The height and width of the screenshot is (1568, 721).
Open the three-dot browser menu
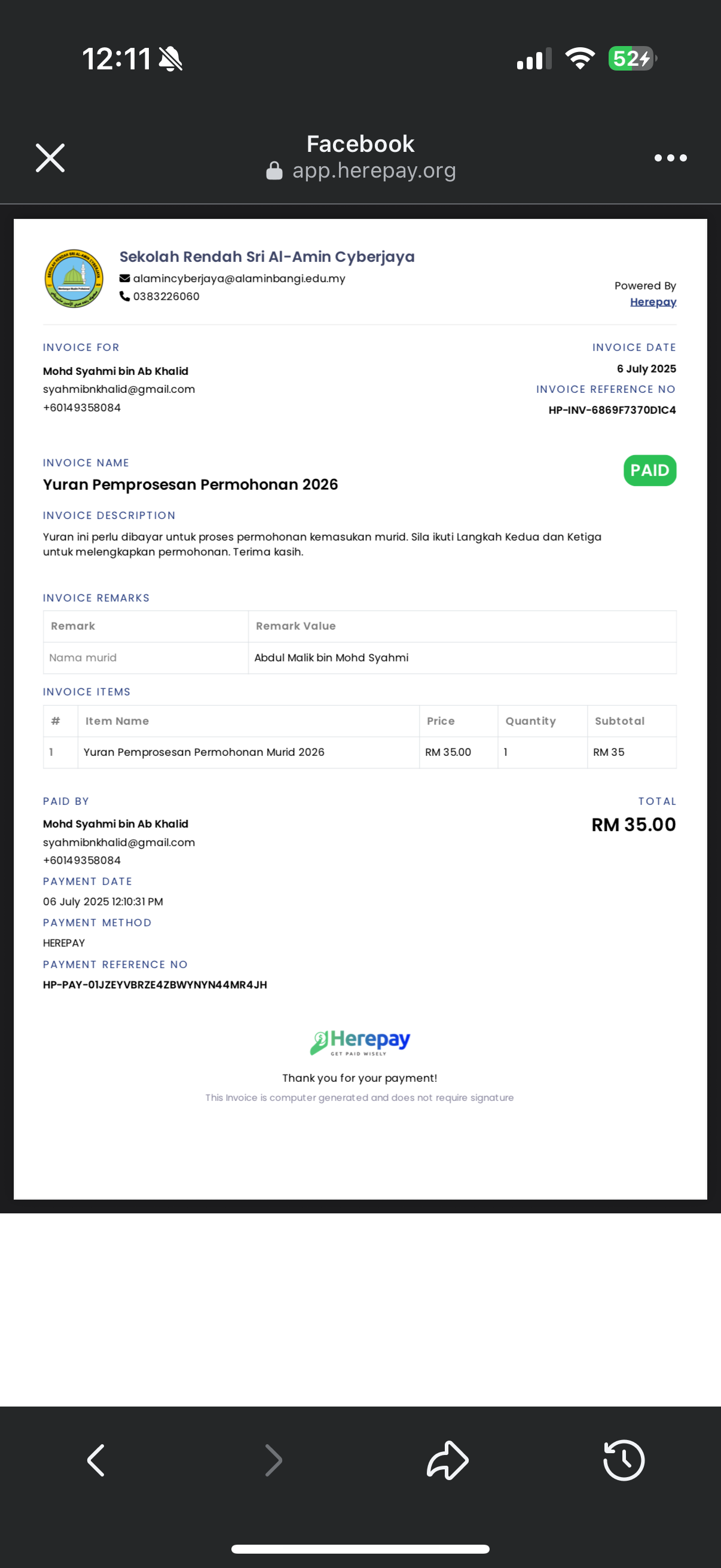[671, 158]
